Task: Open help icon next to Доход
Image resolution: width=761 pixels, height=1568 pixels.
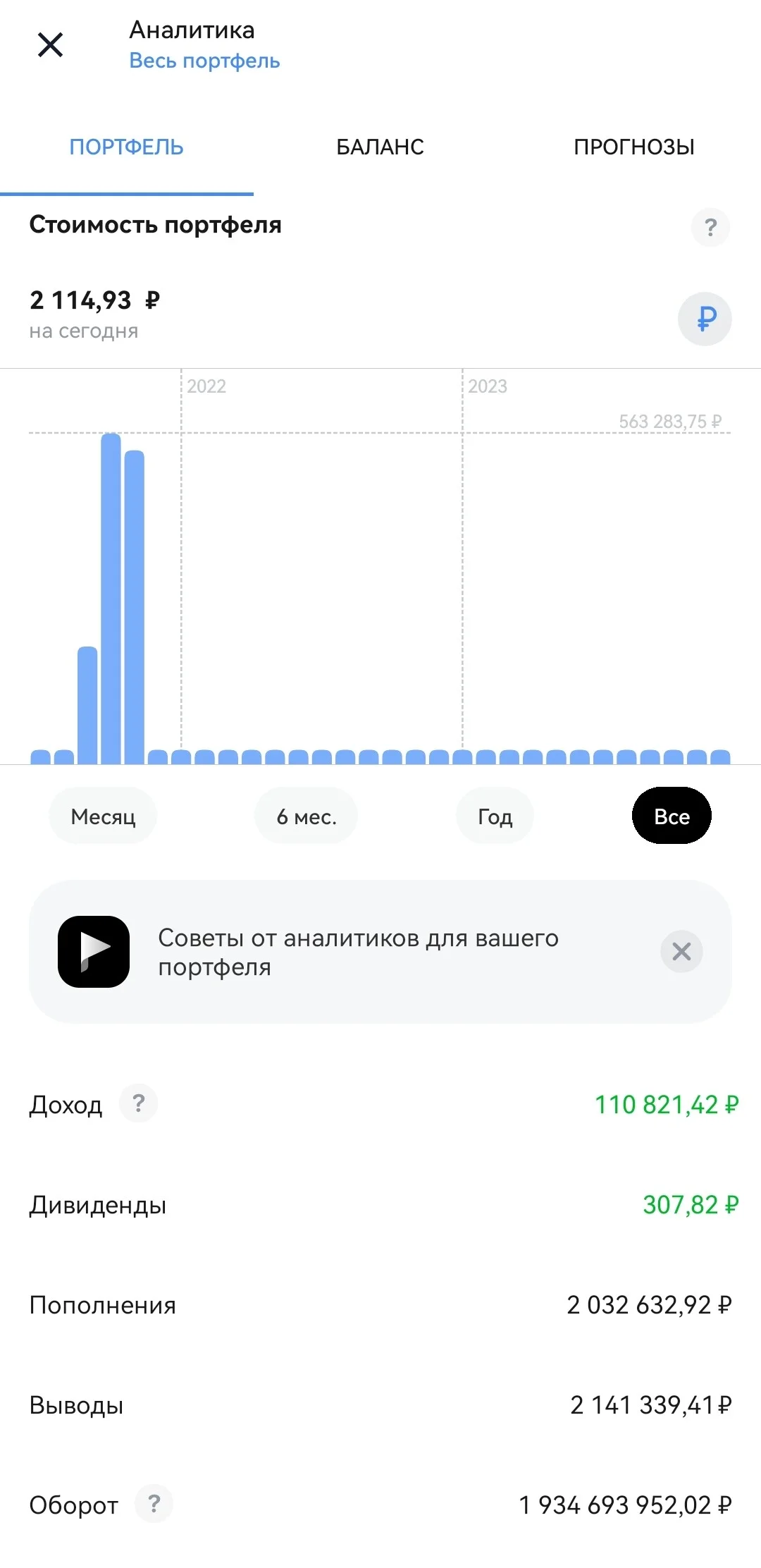Action: (138, 1103)
